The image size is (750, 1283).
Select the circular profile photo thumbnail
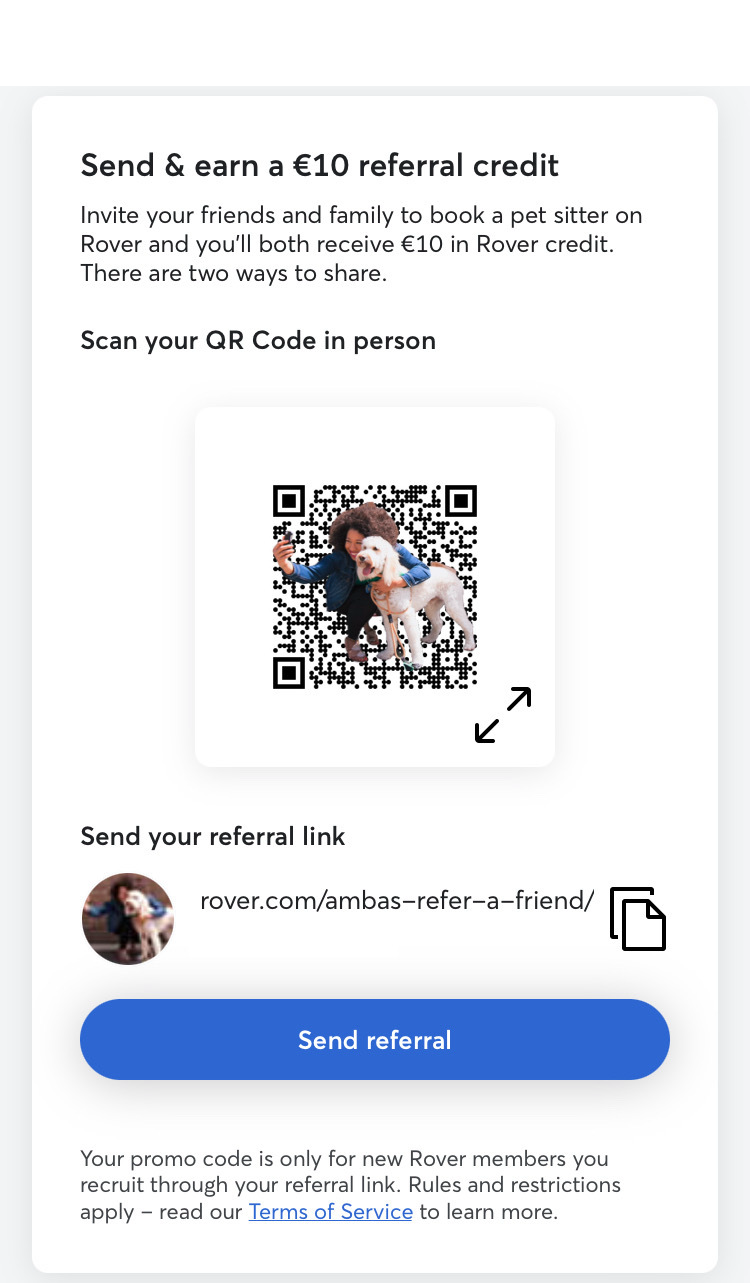tap(128, 918)
